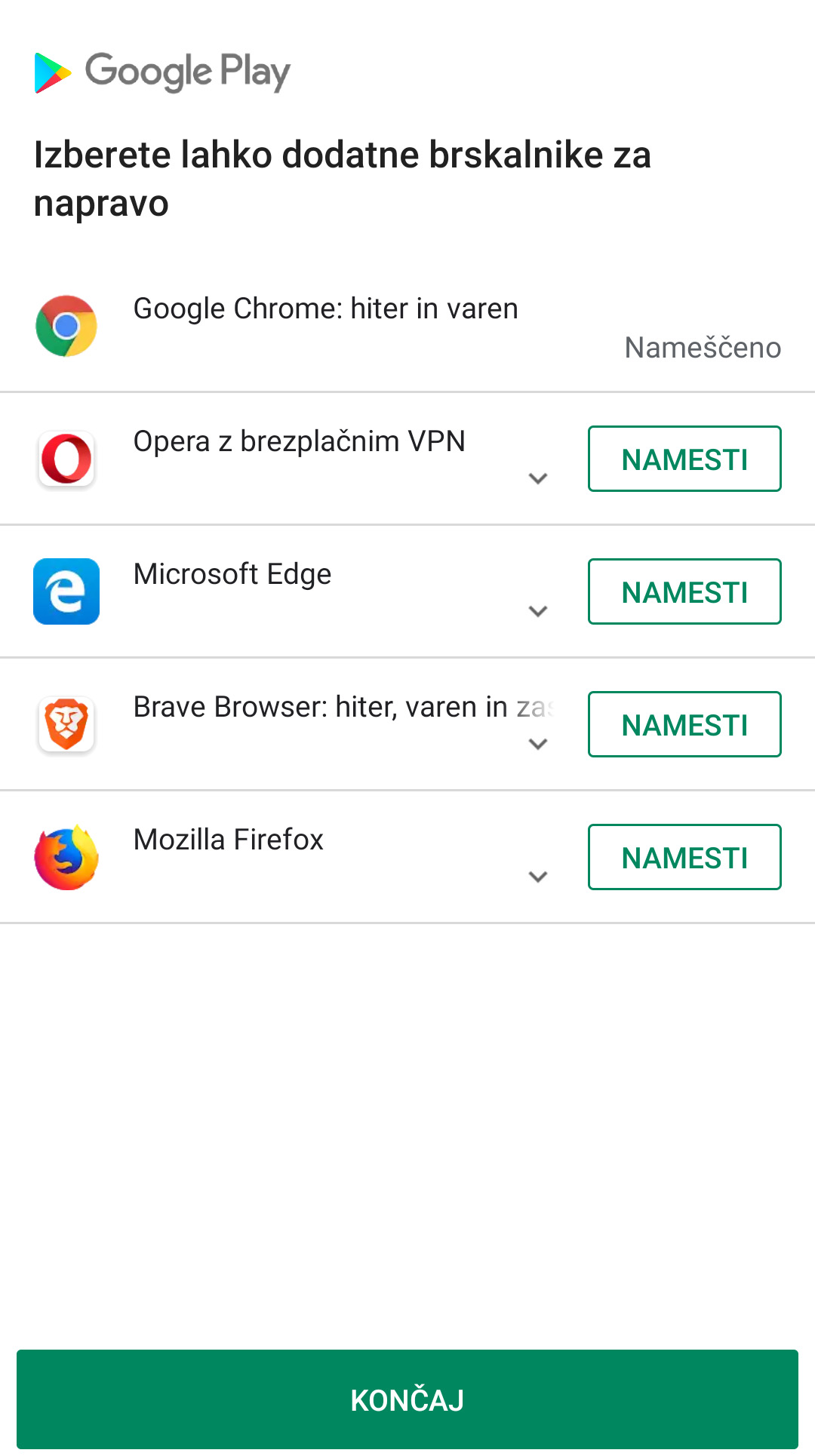Screen dimensions: 815x1456
Task: Install Microsoft Edge browser
Action: pyautogui.click(x=684, y=591)
